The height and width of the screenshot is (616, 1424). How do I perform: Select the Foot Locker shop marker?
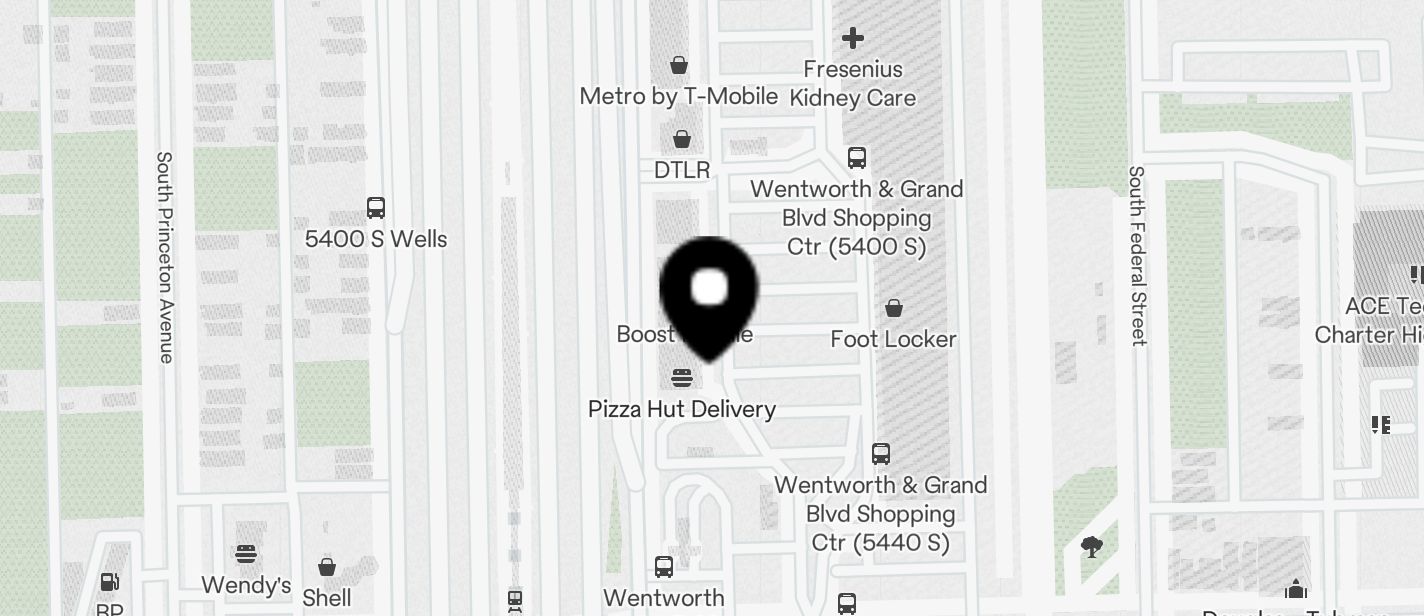click(894, 309)
